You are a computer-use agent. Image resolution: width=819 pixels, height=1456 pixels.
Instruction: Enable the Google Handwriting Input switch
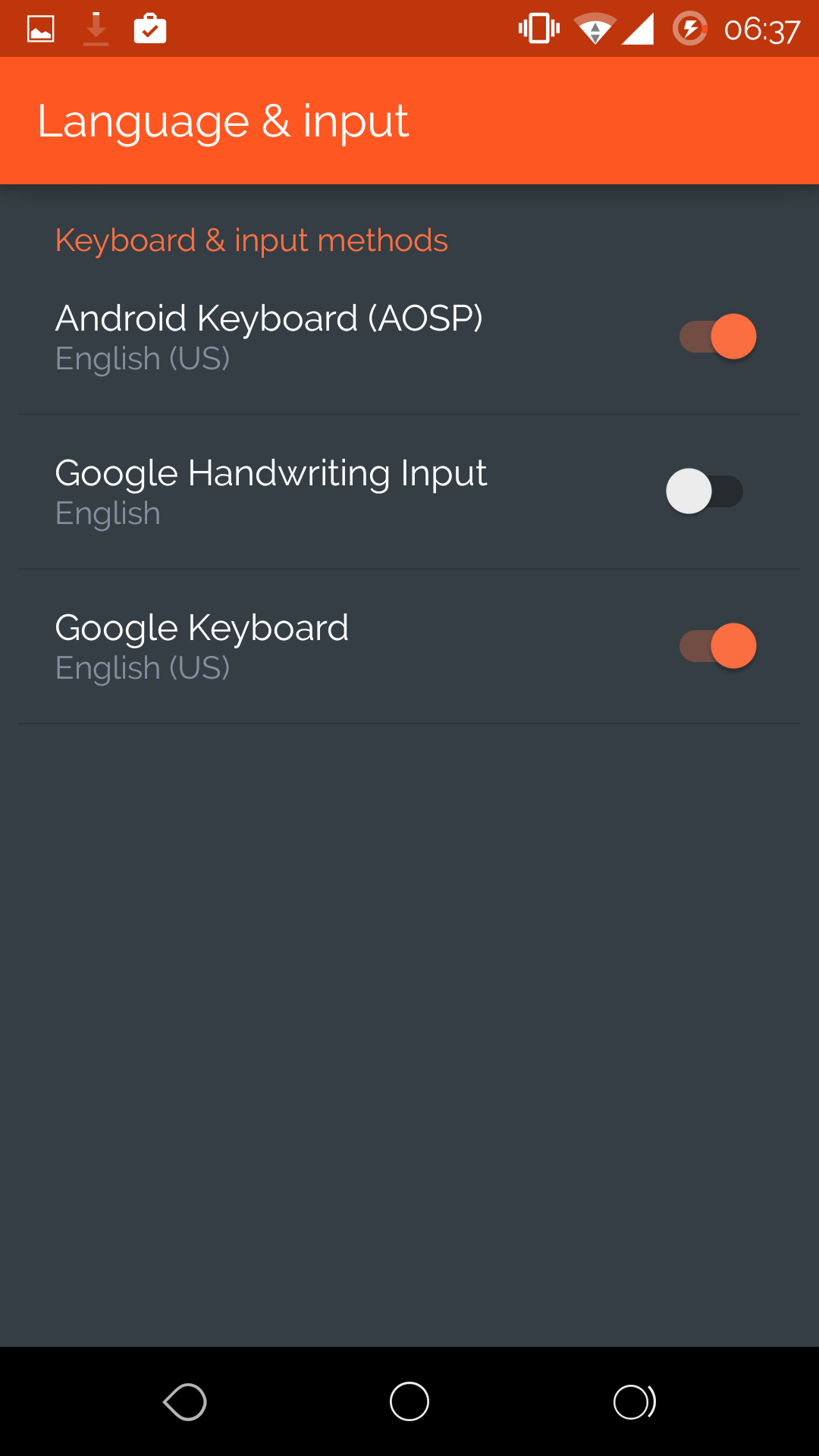704,491
